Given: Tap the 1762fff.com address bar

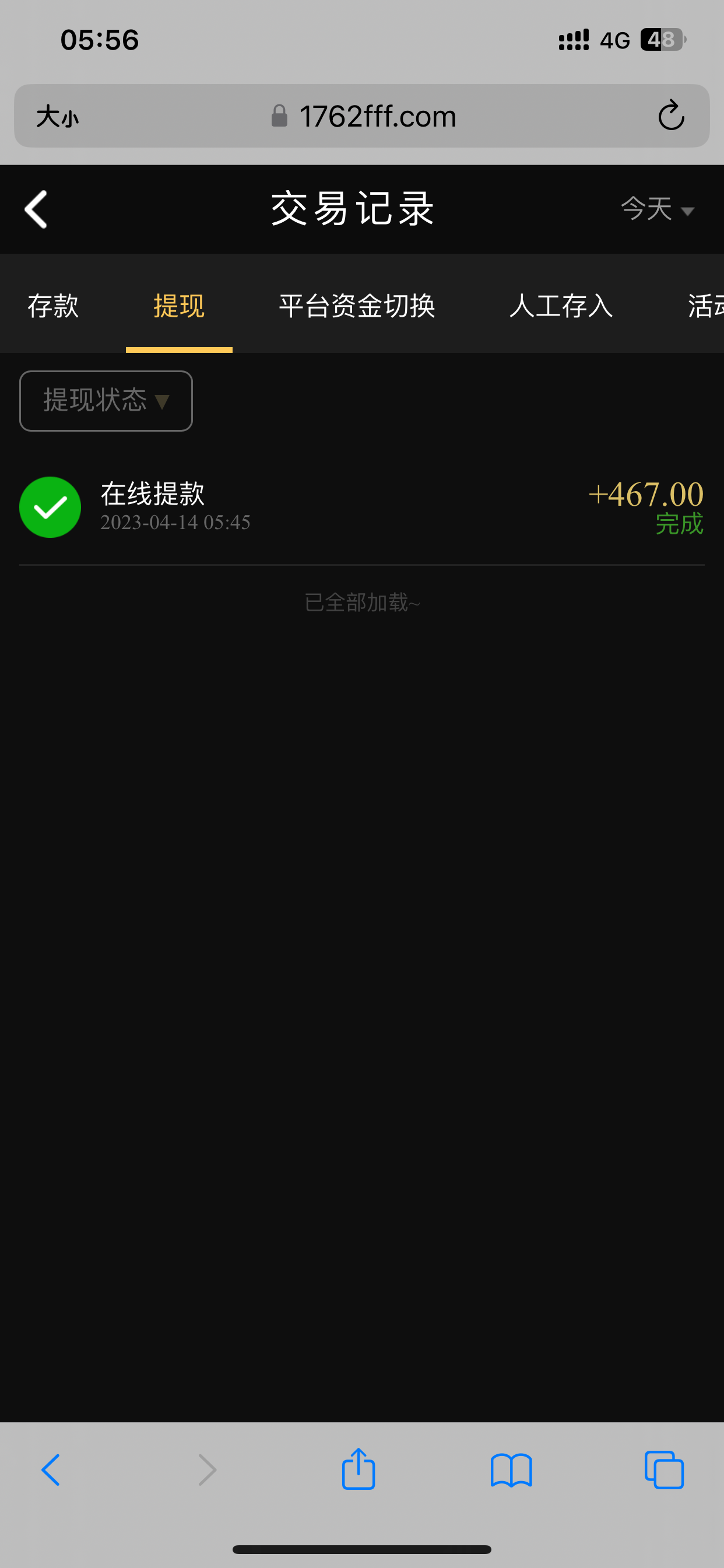Looking at the screenshot, I should pyautogui.click(x=365, y=116).
